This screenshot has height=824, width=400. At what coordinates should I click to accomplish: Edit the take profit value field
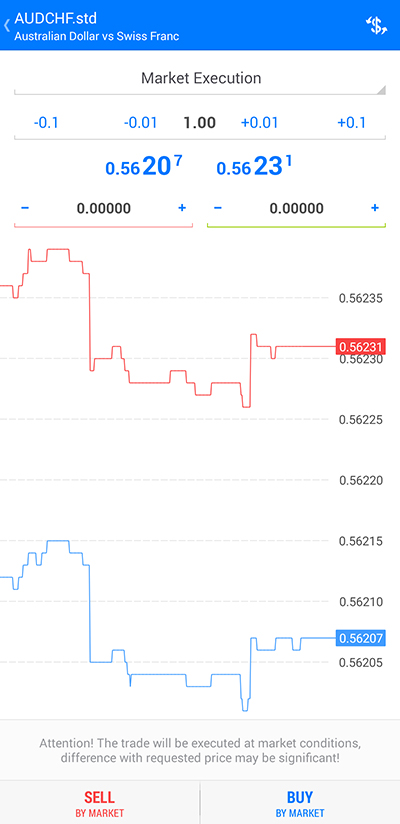click(296, 209)
